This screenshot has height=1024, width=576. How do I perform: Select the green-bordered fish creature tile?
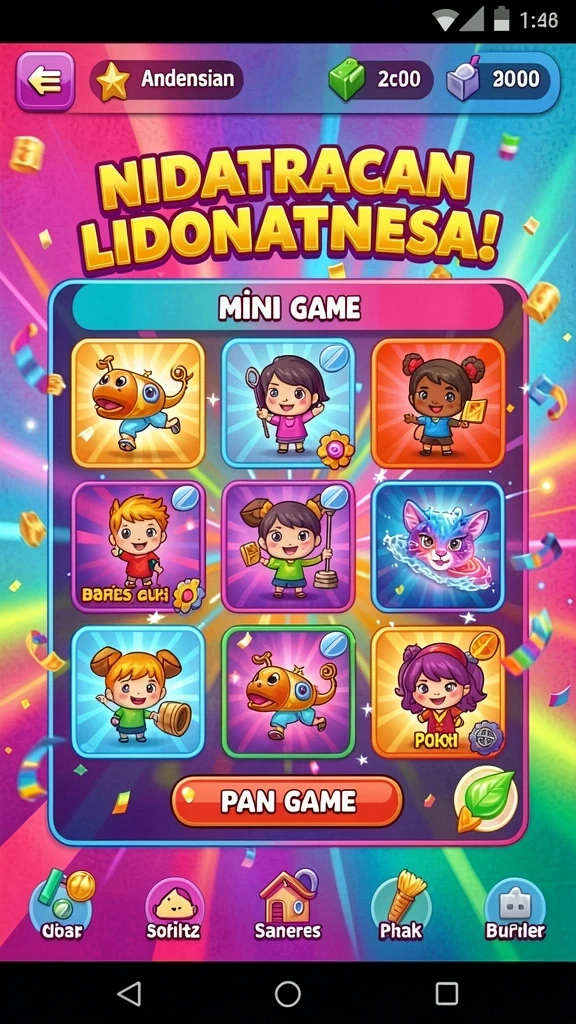[x=288, y=692]
